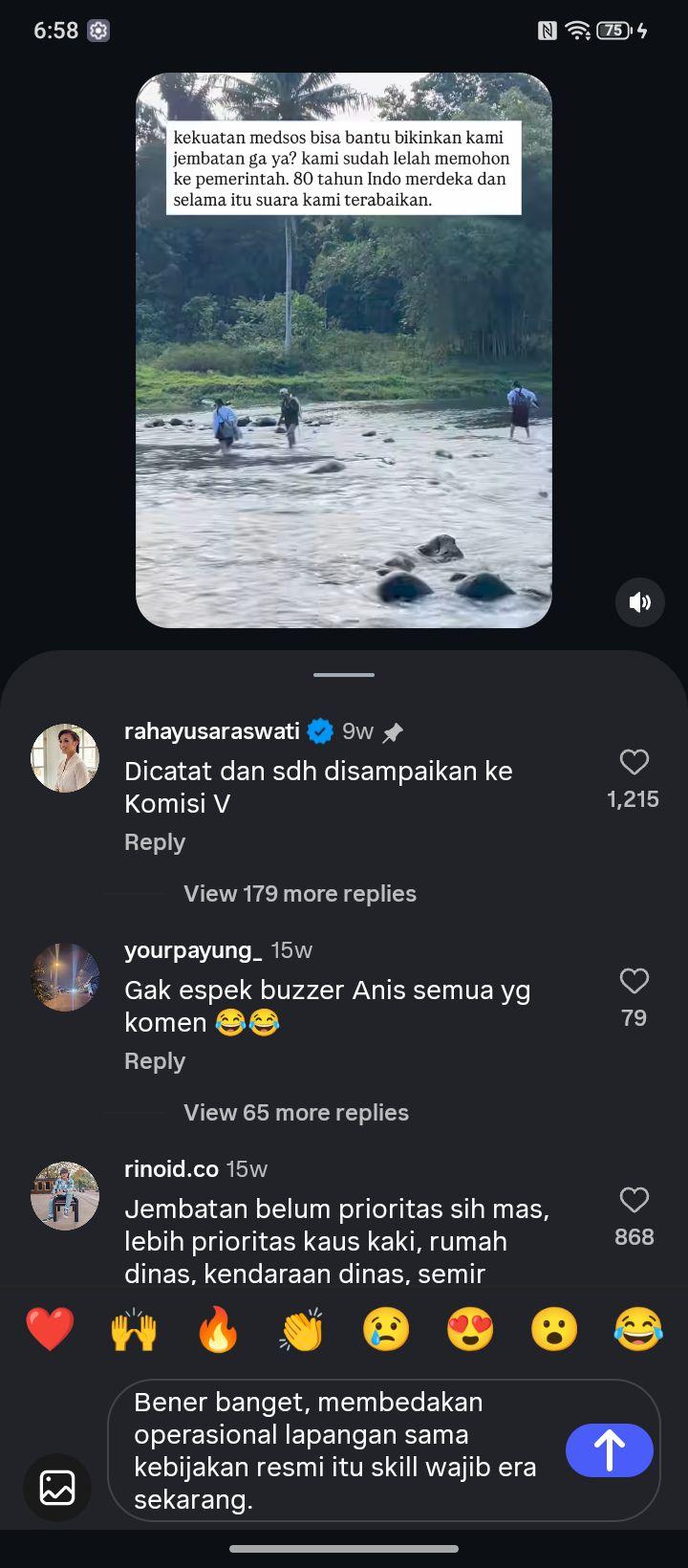The height and width of the screenshot is (1568, 688).
Task: Insert the red heart emoji
Action: point(50,1329)
